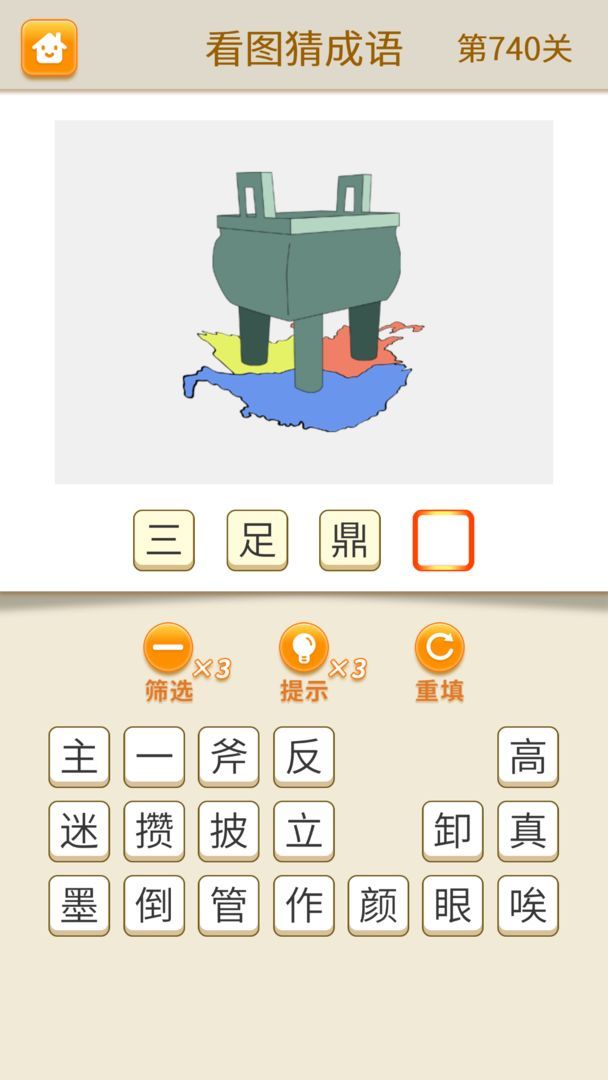This screenshot has height=1080, width=608.
Task: Select the character 立
Action: click(303, 831)
